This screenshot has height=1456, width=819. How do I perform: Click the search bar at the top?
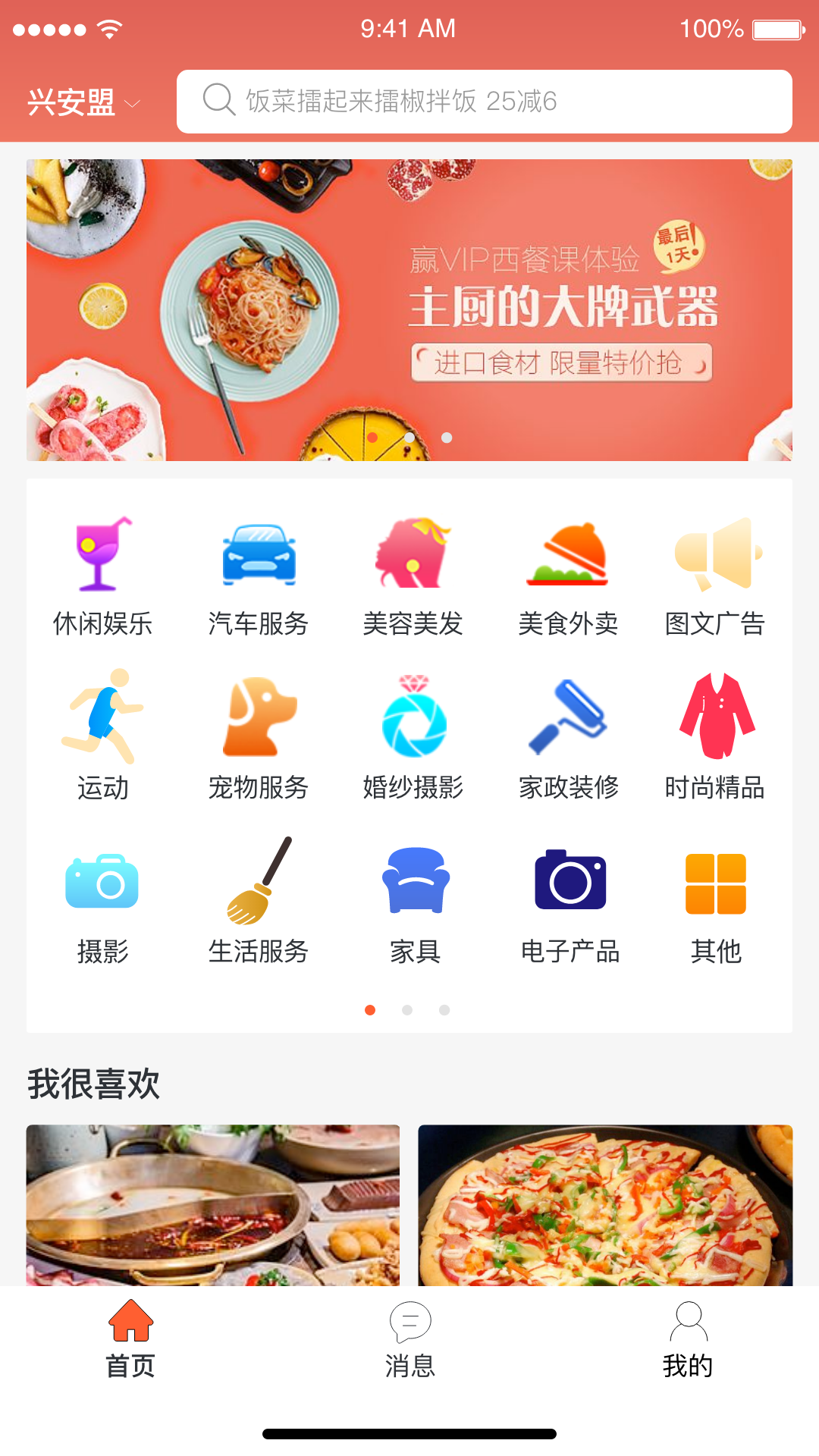[486, 101]
